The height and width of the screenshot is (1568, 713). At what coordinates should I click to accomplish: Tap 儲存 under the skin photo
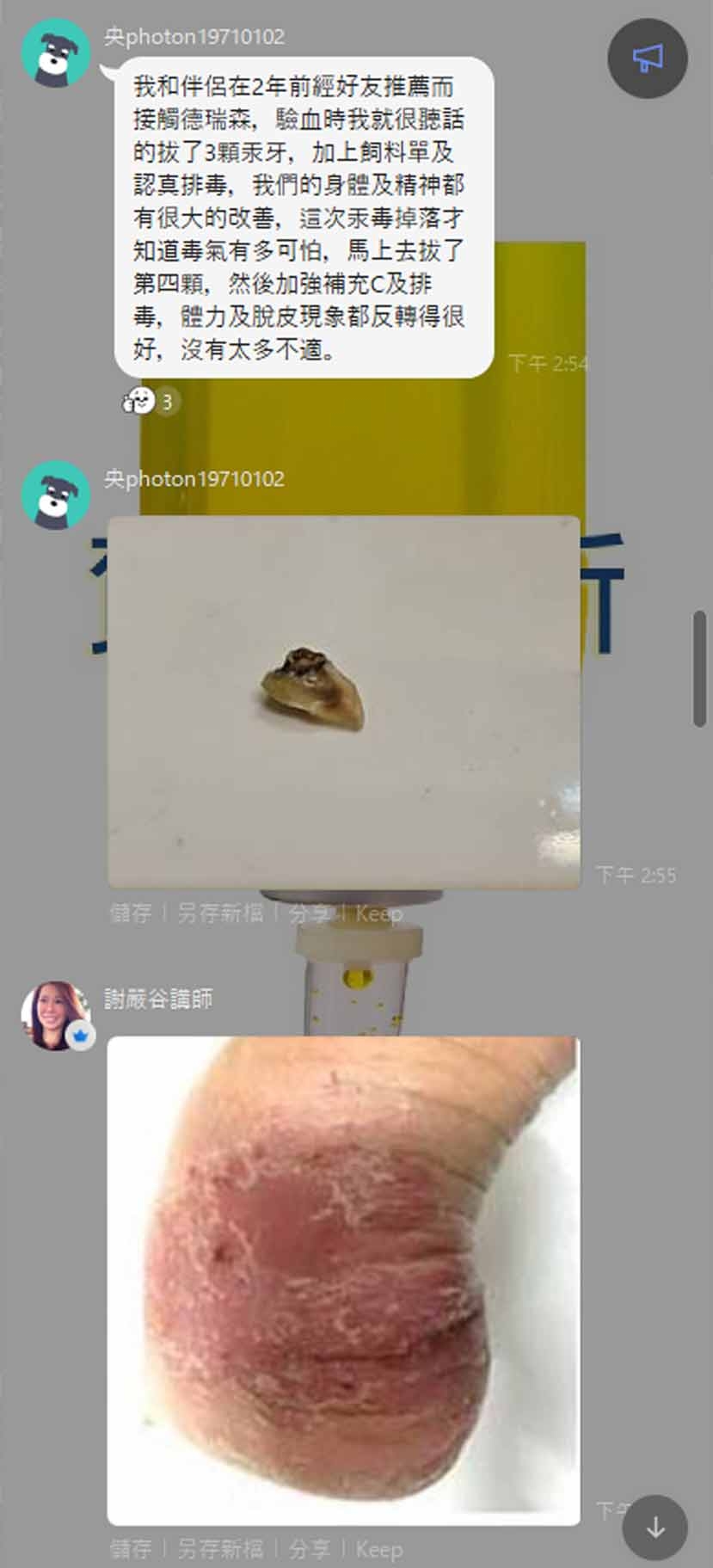131,1549
